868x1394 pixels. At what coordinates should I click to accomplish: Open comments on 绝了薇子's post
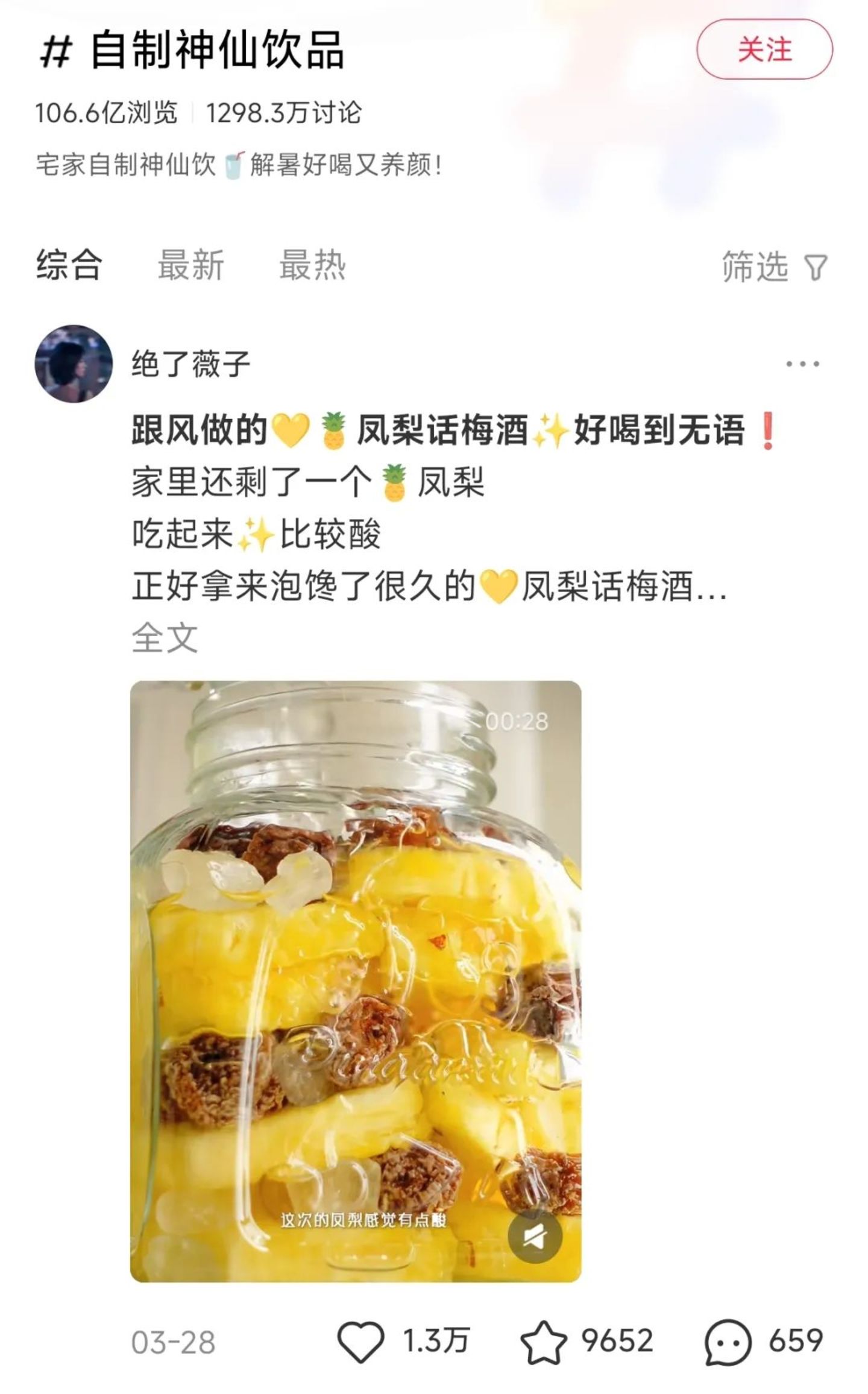(728, 1342)
